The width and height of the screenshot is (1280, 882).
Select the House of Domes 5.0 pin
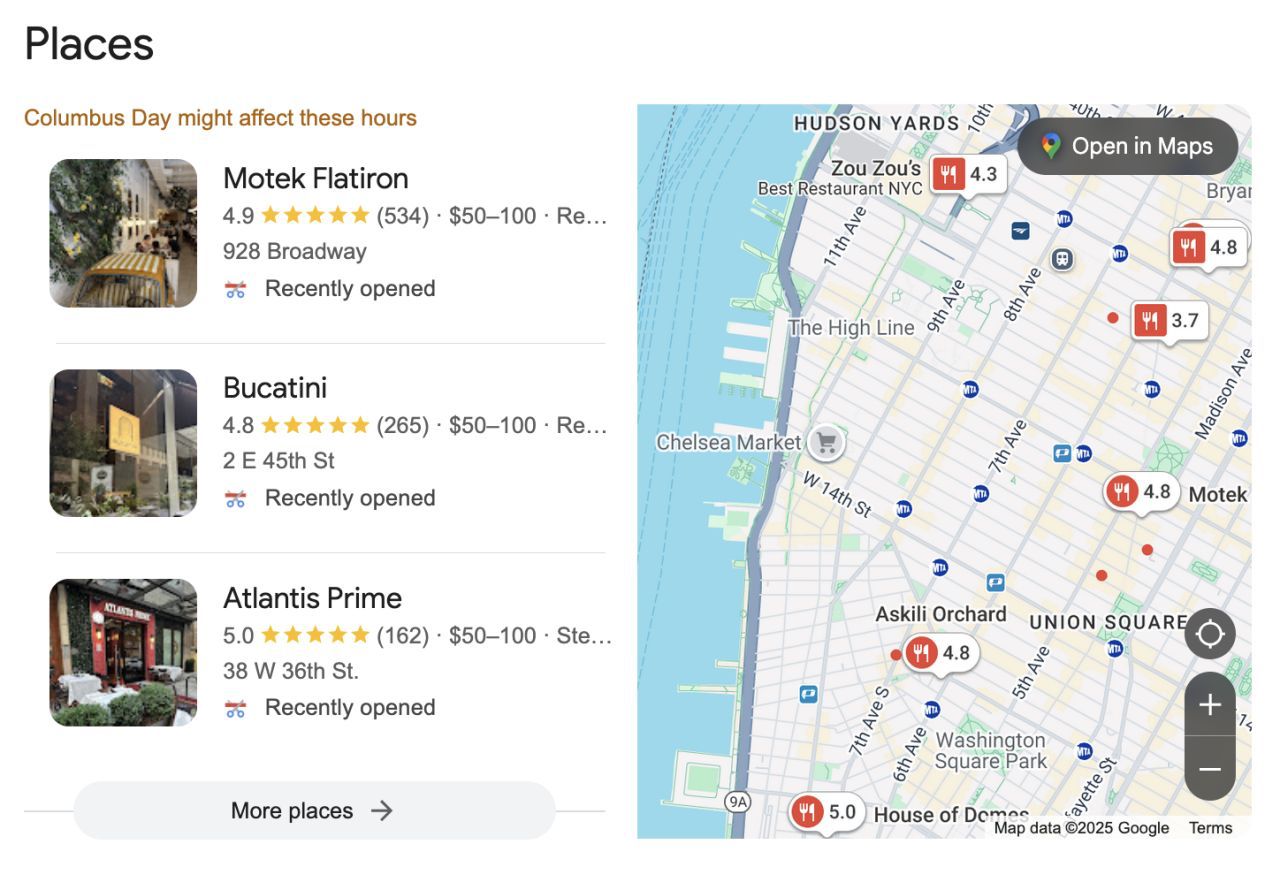[825, 812]
